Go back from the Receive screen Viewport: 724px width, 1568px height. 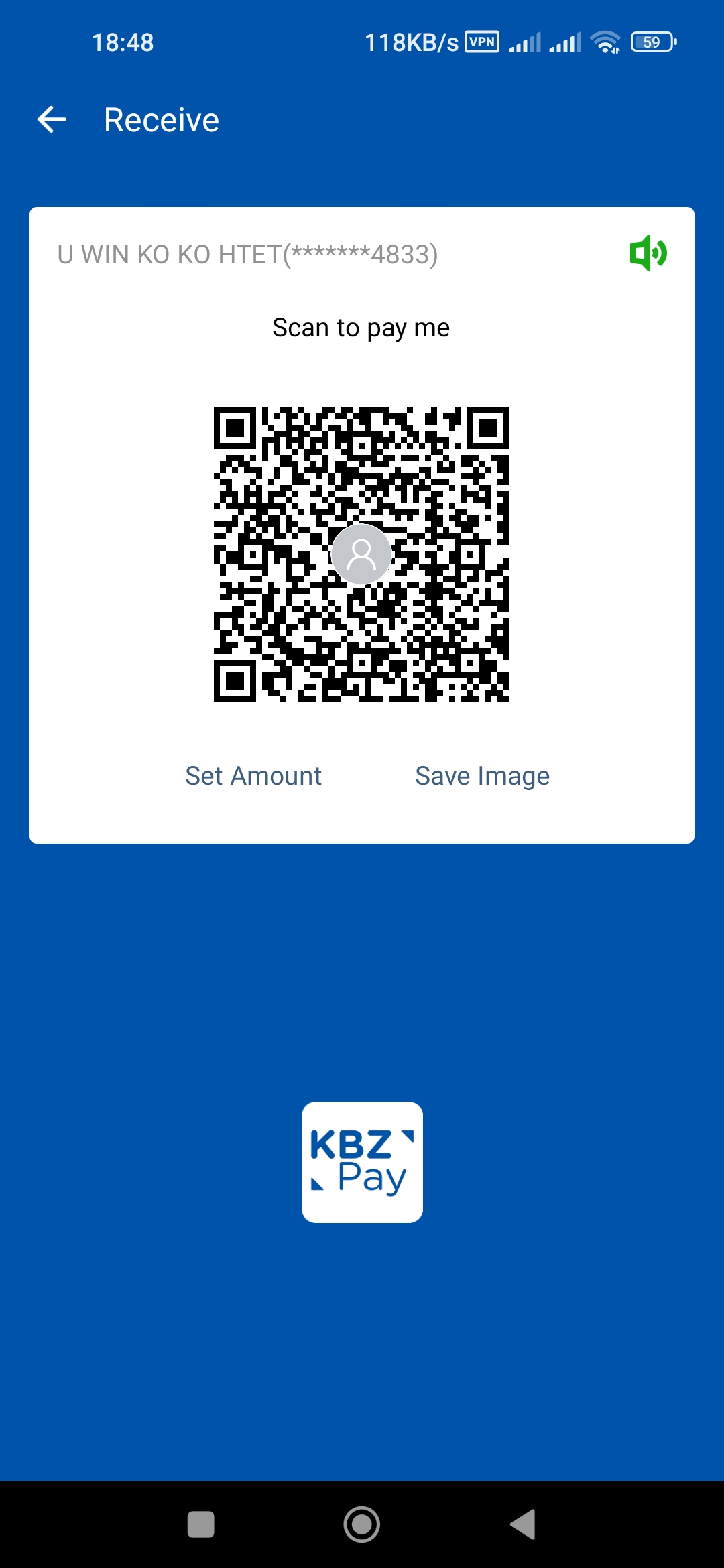[52, 120]
